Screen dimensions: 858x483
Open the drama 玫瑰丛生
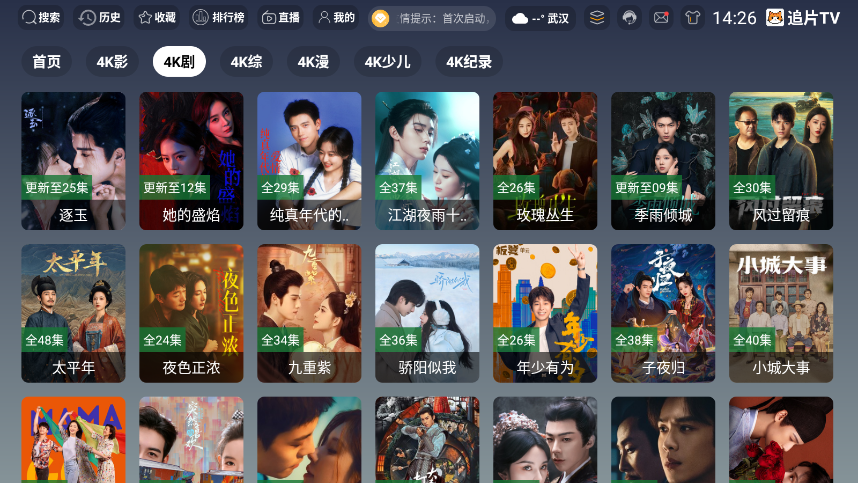pos(545,160)
